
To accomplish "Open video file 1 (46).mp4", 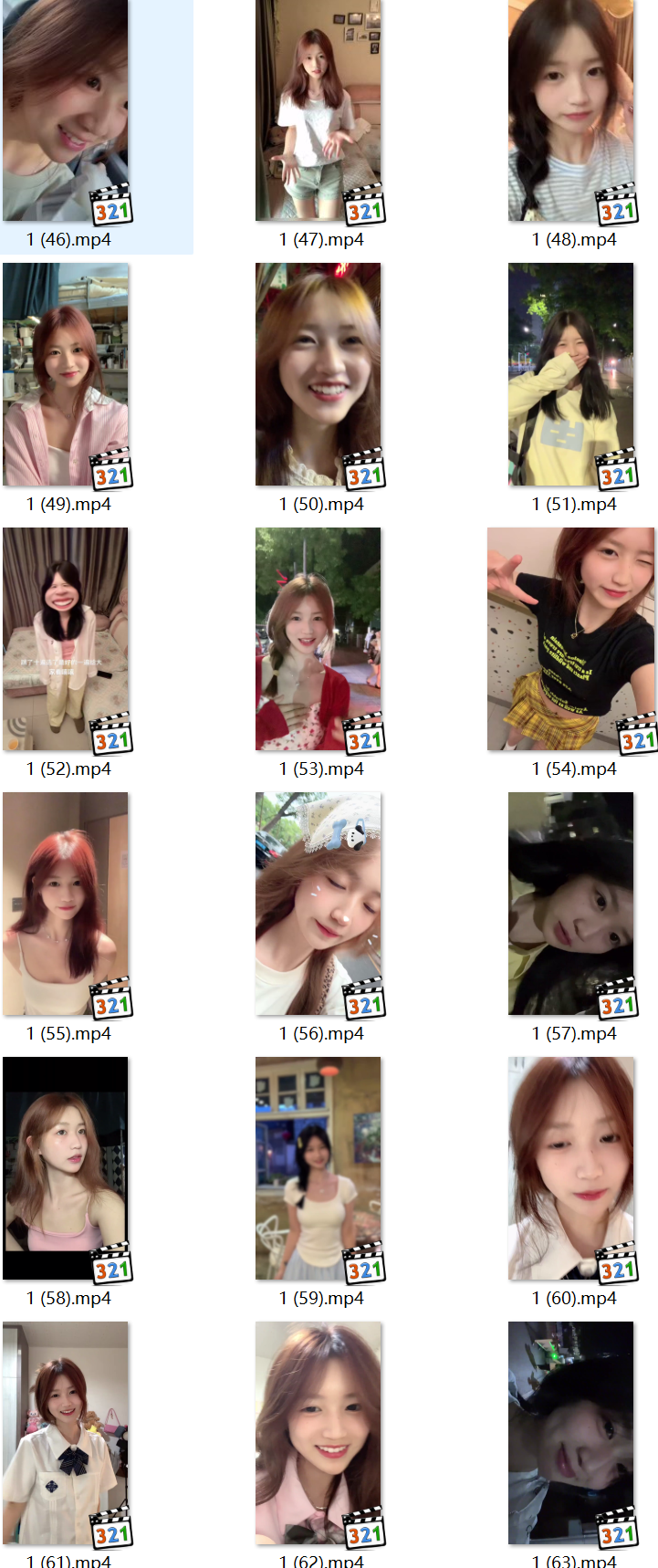I will (x=66, y=111).
